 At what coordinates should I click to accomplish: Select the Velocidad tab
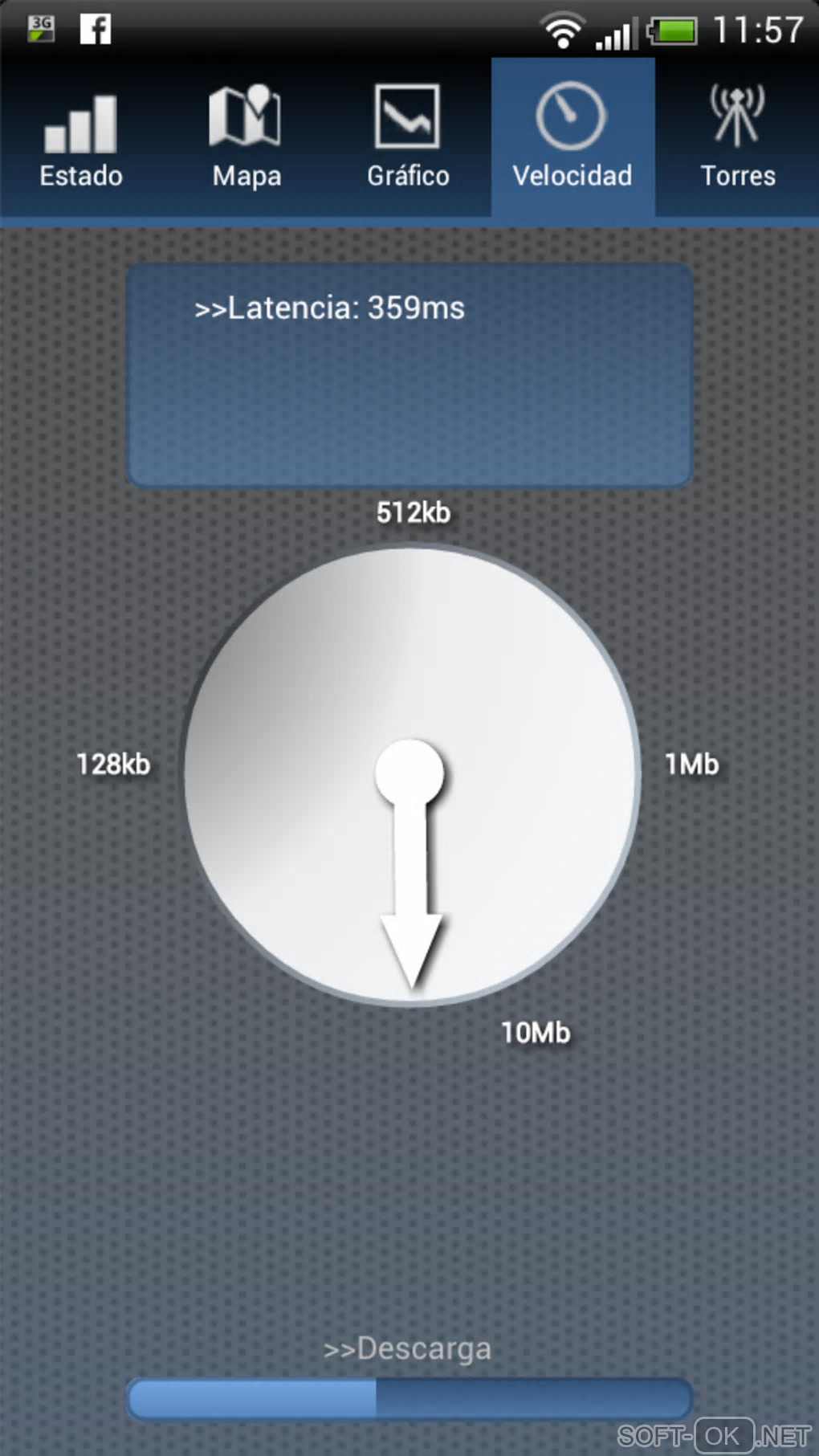pos(572,138)
